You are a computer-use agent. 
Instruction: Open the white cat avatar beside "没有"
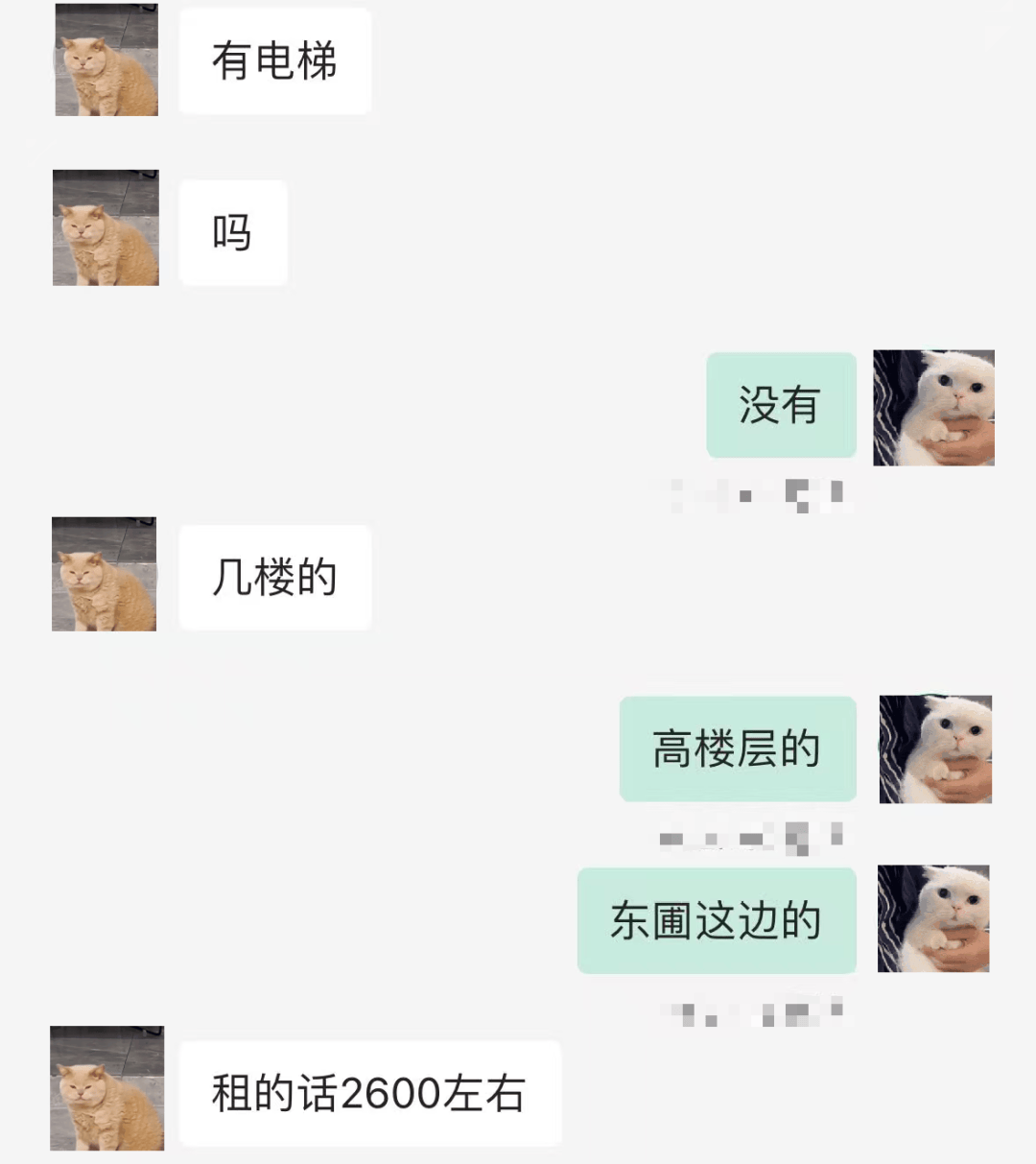coord(932,408)
